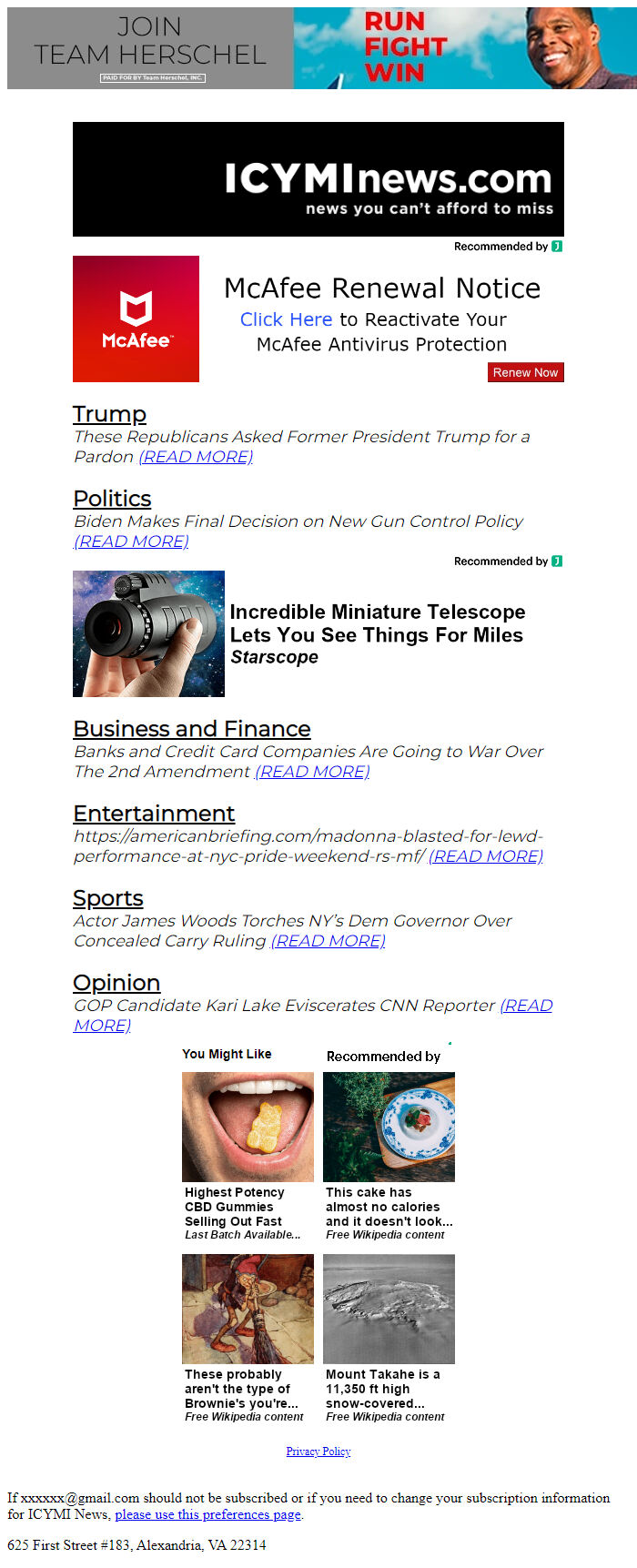Read more on the Madonna story

pos(486,856)
